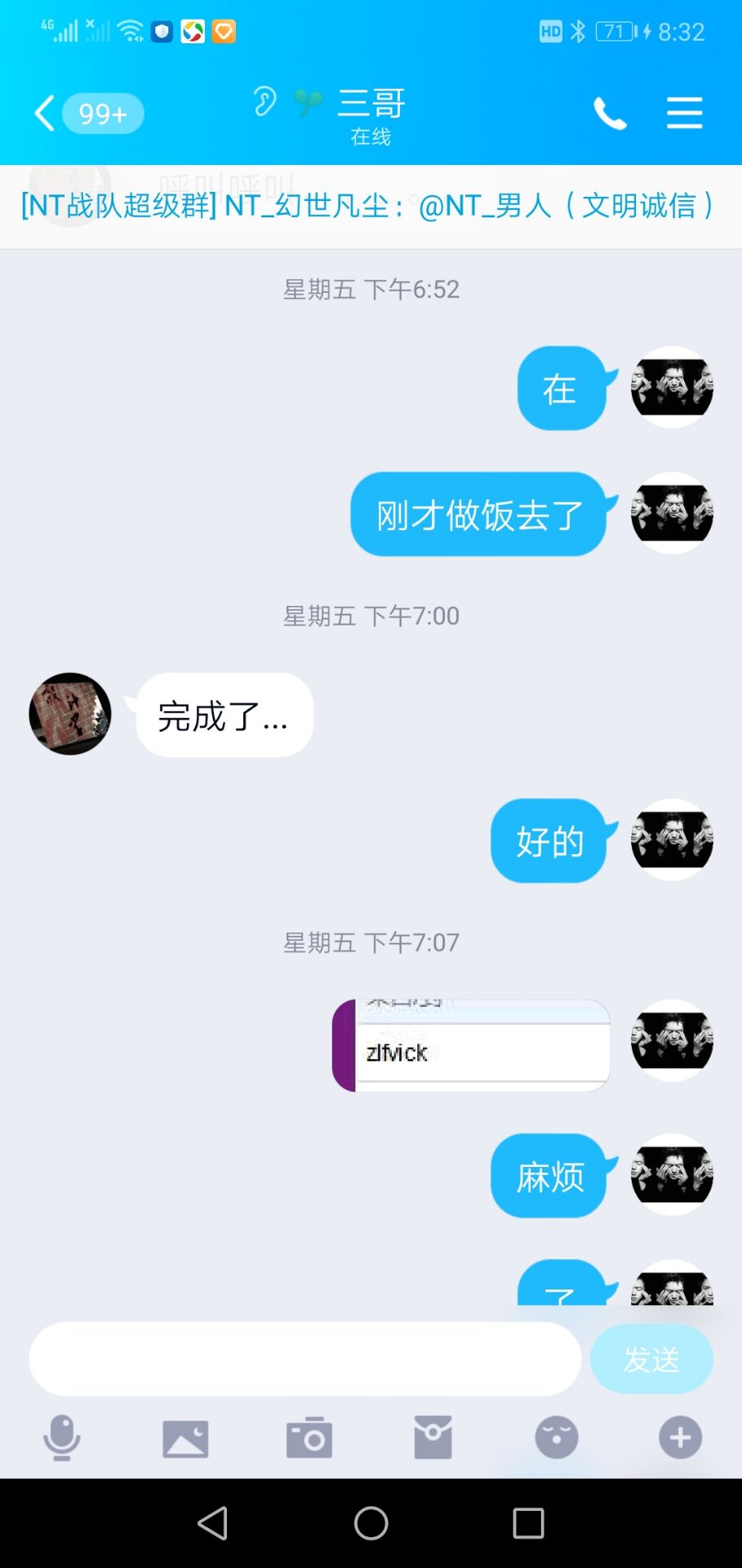
Task: Open more options with the plus icon
Action: [680, 1437]
